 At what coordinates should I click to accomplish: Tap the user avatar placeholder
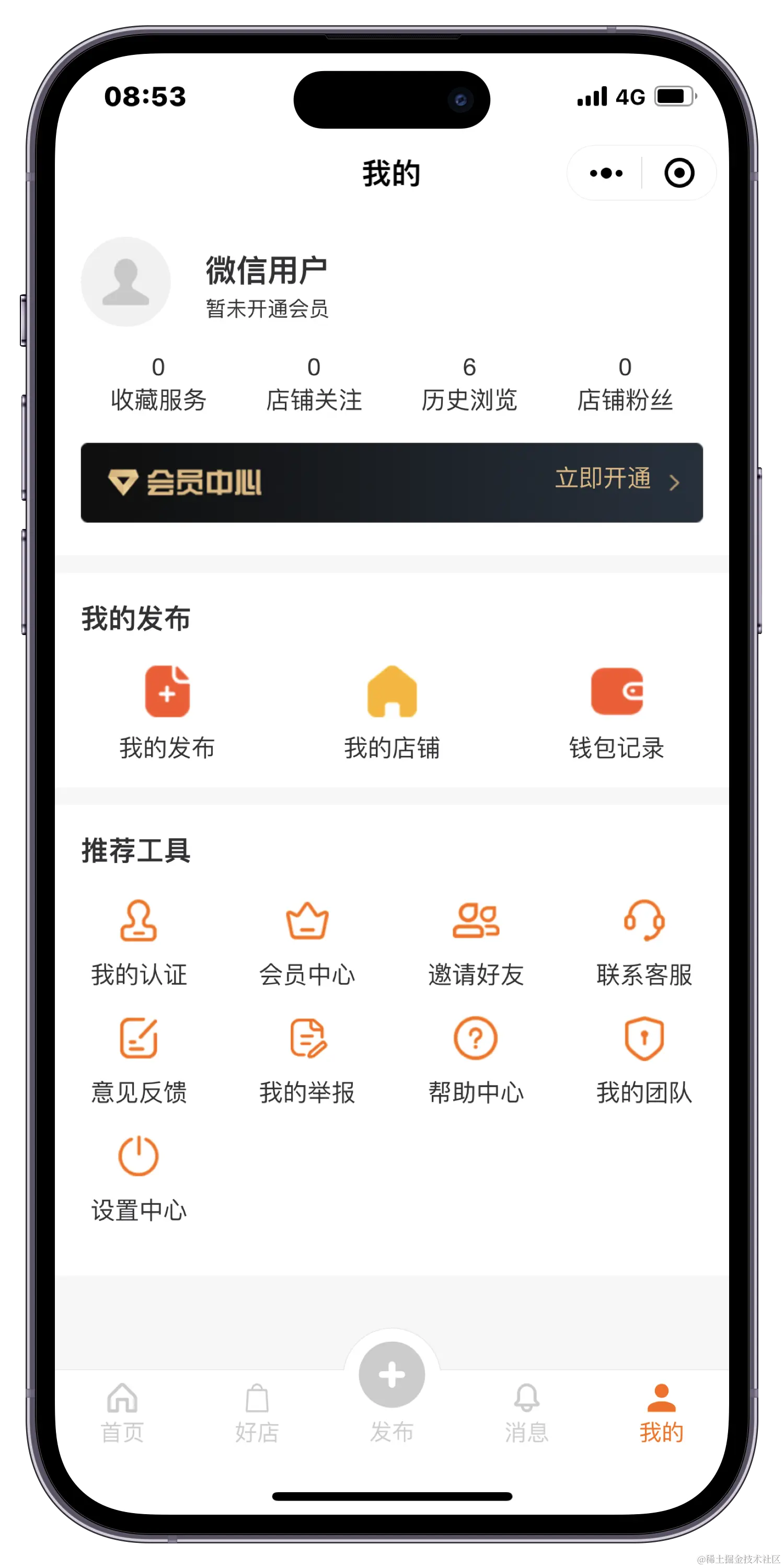(x=126, y=282)
